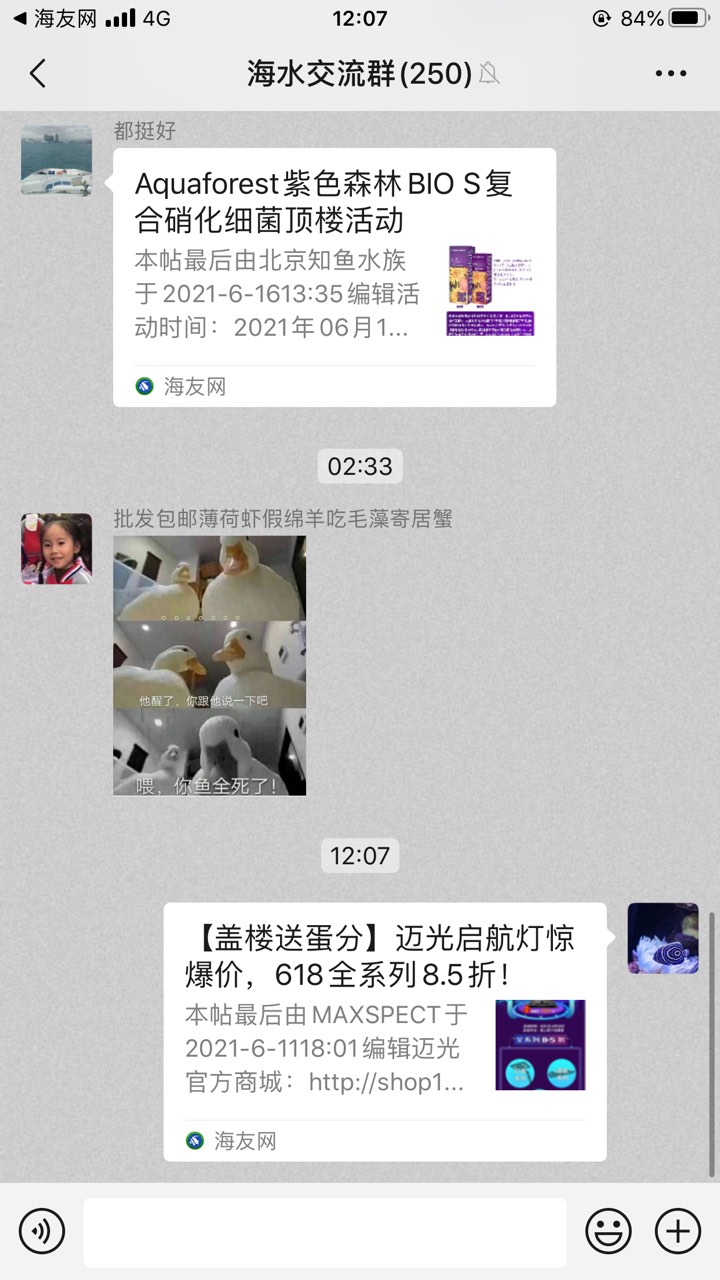Screen dimensions: 720x1280
Task: Focus the message text field
Action: [324, 1232]
